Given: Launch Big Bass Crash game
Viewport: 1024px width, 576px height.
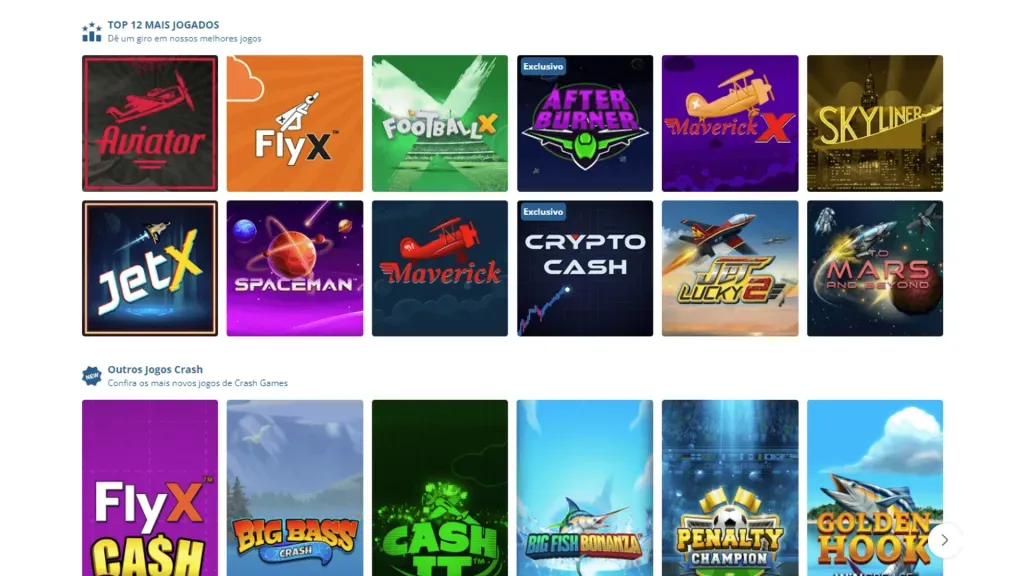Looking at the screenshot, I should pyautogui.click(x=295, y=488).
